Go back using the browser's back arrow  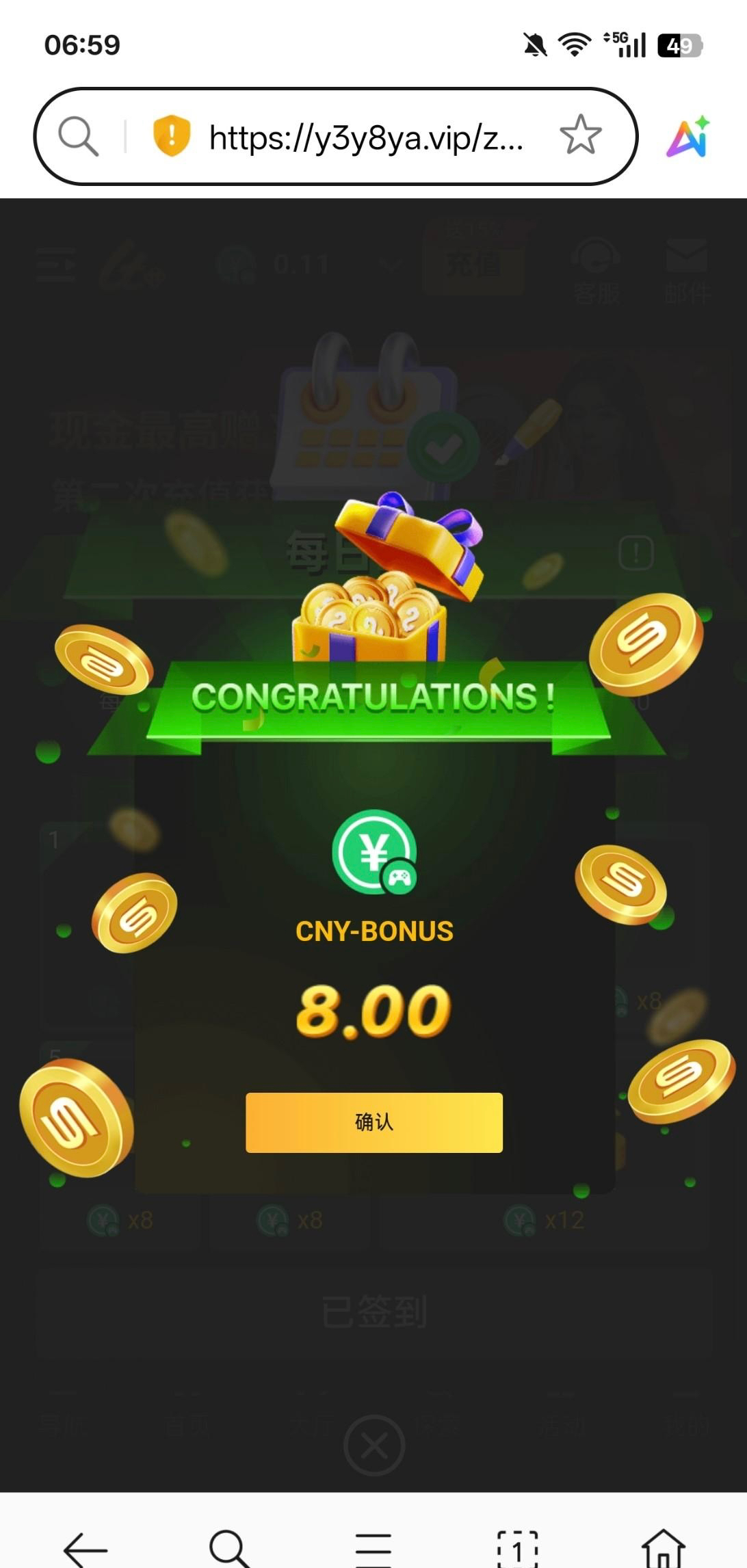[86, 1549]
